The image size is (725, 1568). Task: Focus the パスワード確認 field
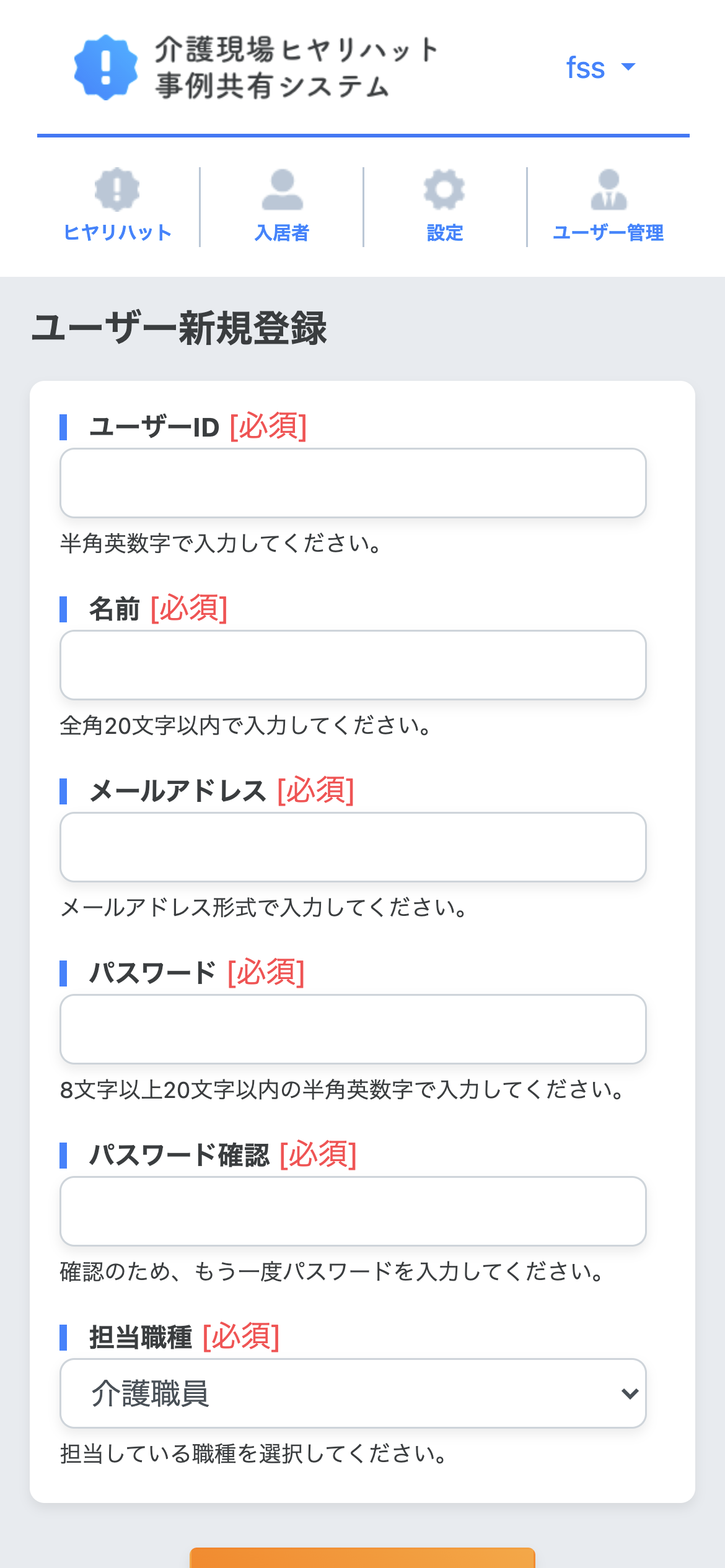353,1211
